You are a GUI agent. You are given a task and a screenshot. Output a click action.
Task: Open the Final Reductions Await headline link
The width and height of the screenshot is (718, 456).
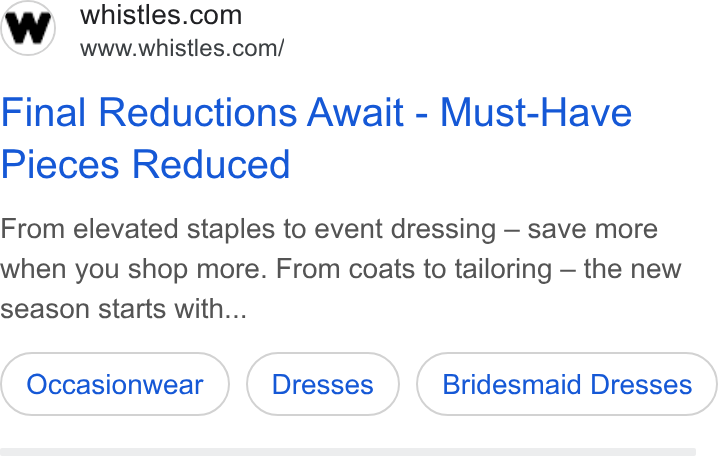316,138
